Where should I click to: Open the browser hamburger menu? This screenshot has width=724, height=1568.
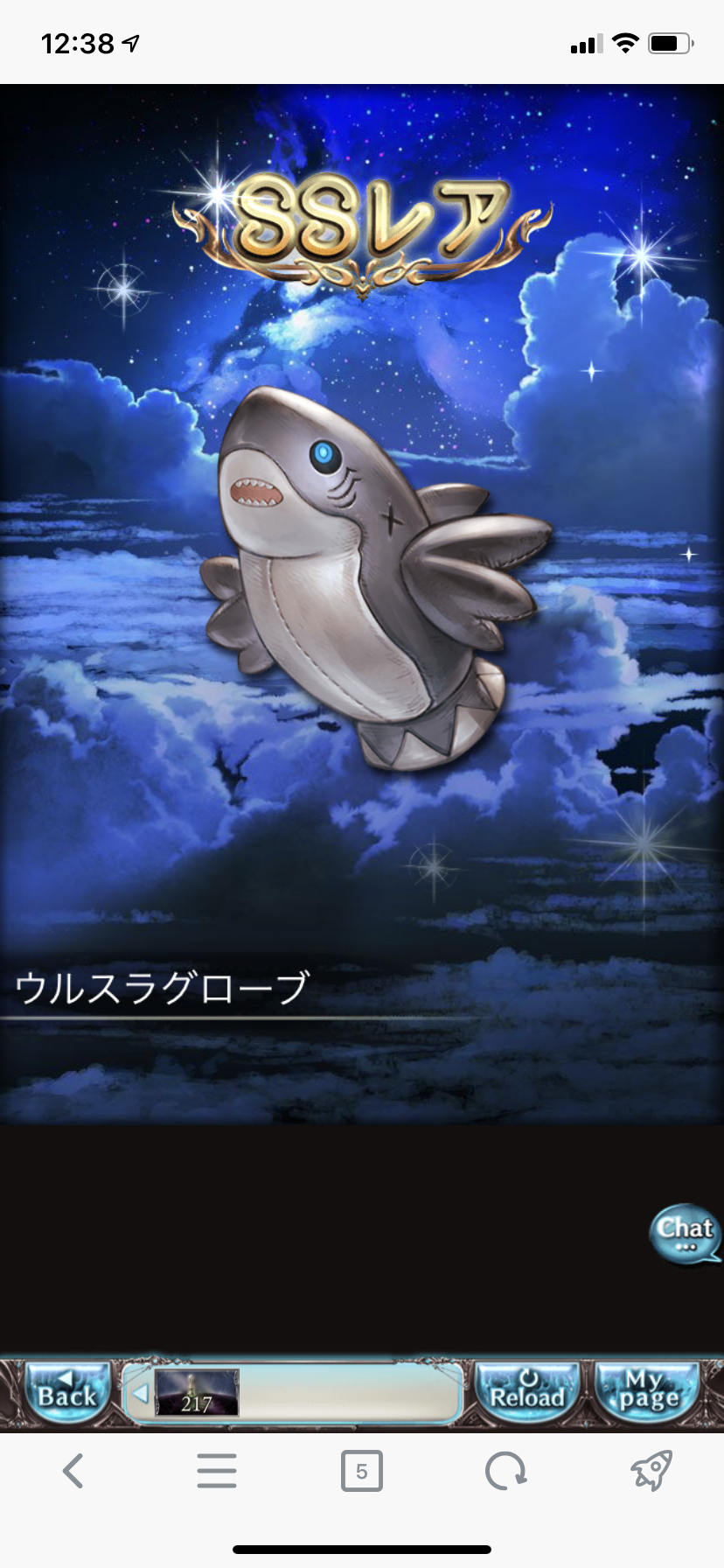217,1471
